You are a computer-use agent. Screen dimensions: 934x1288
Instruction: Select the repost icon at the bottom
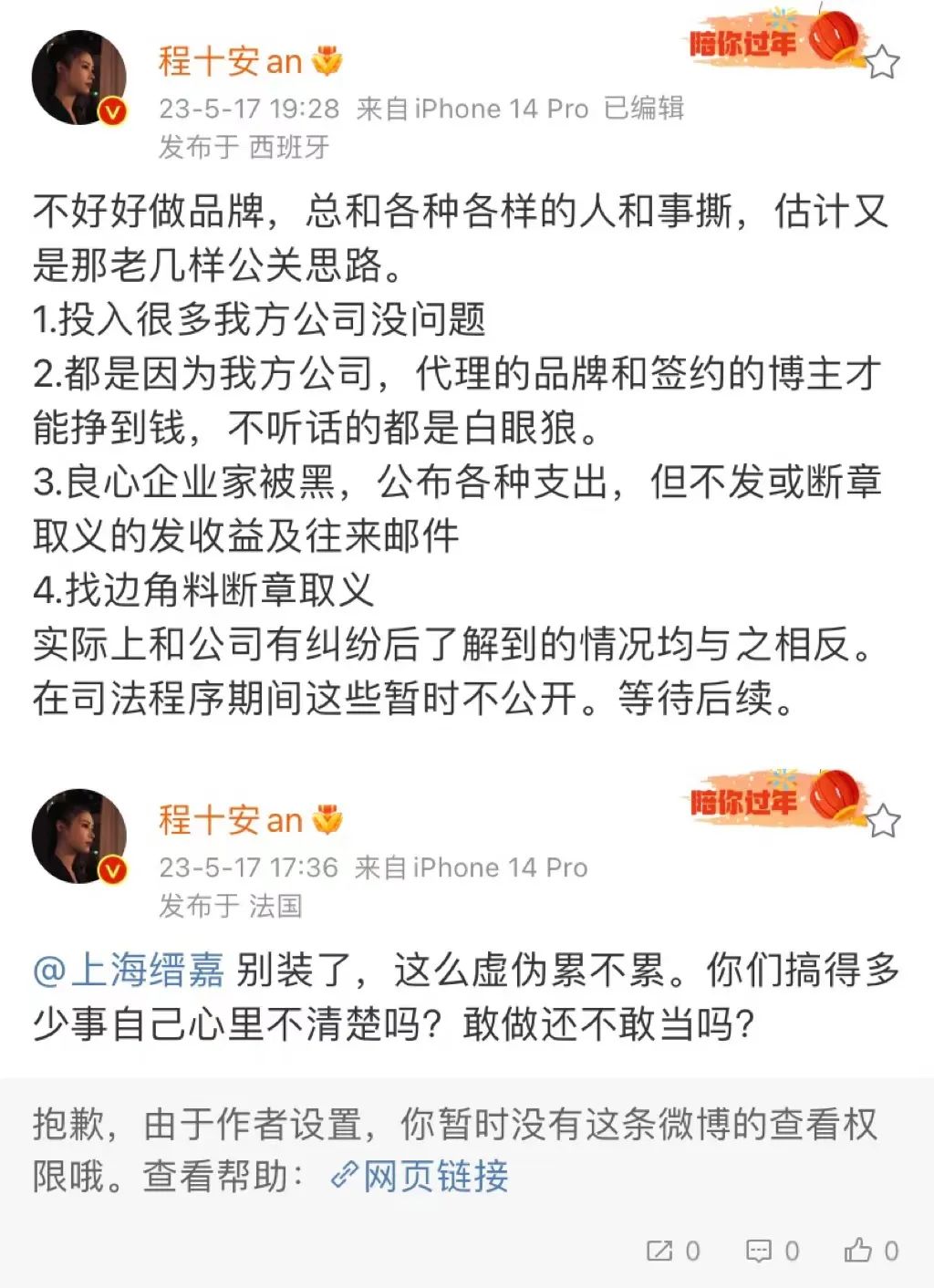[x=659, y=1249]
